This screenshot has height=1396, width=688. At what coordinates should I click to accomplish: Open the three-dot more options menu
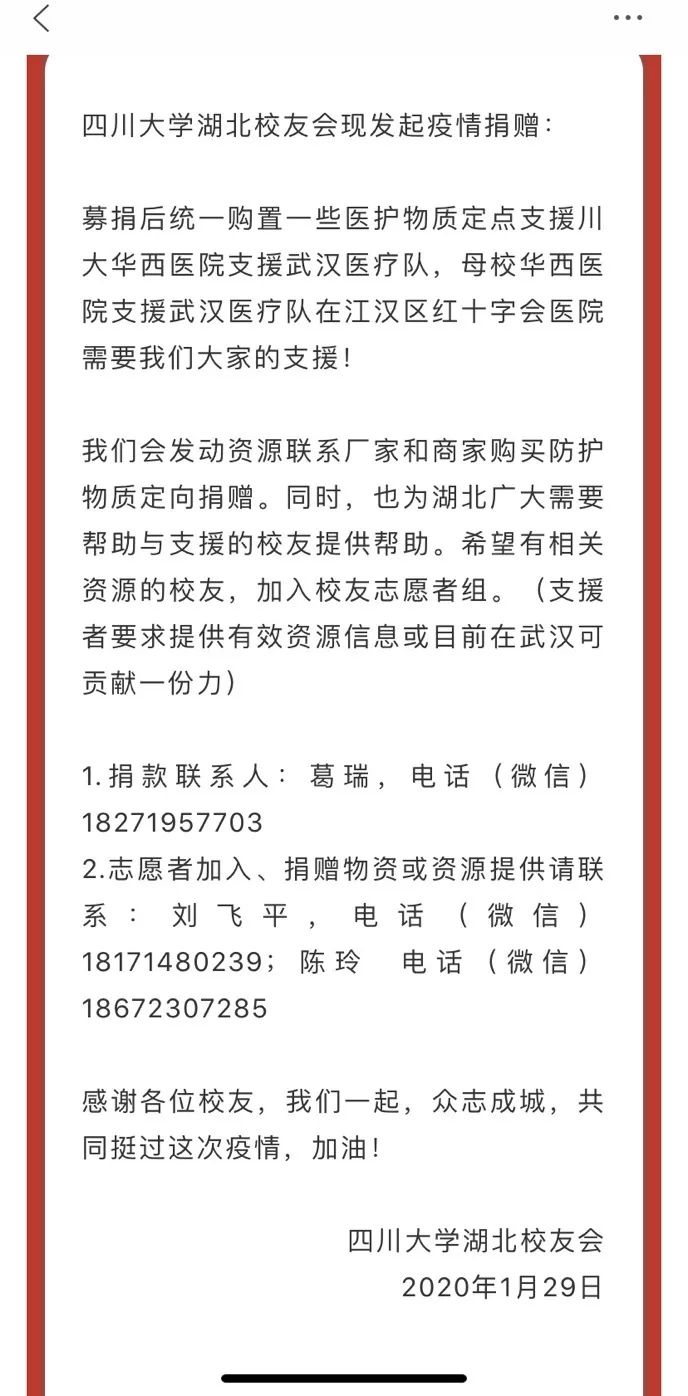tap(628, 18)
